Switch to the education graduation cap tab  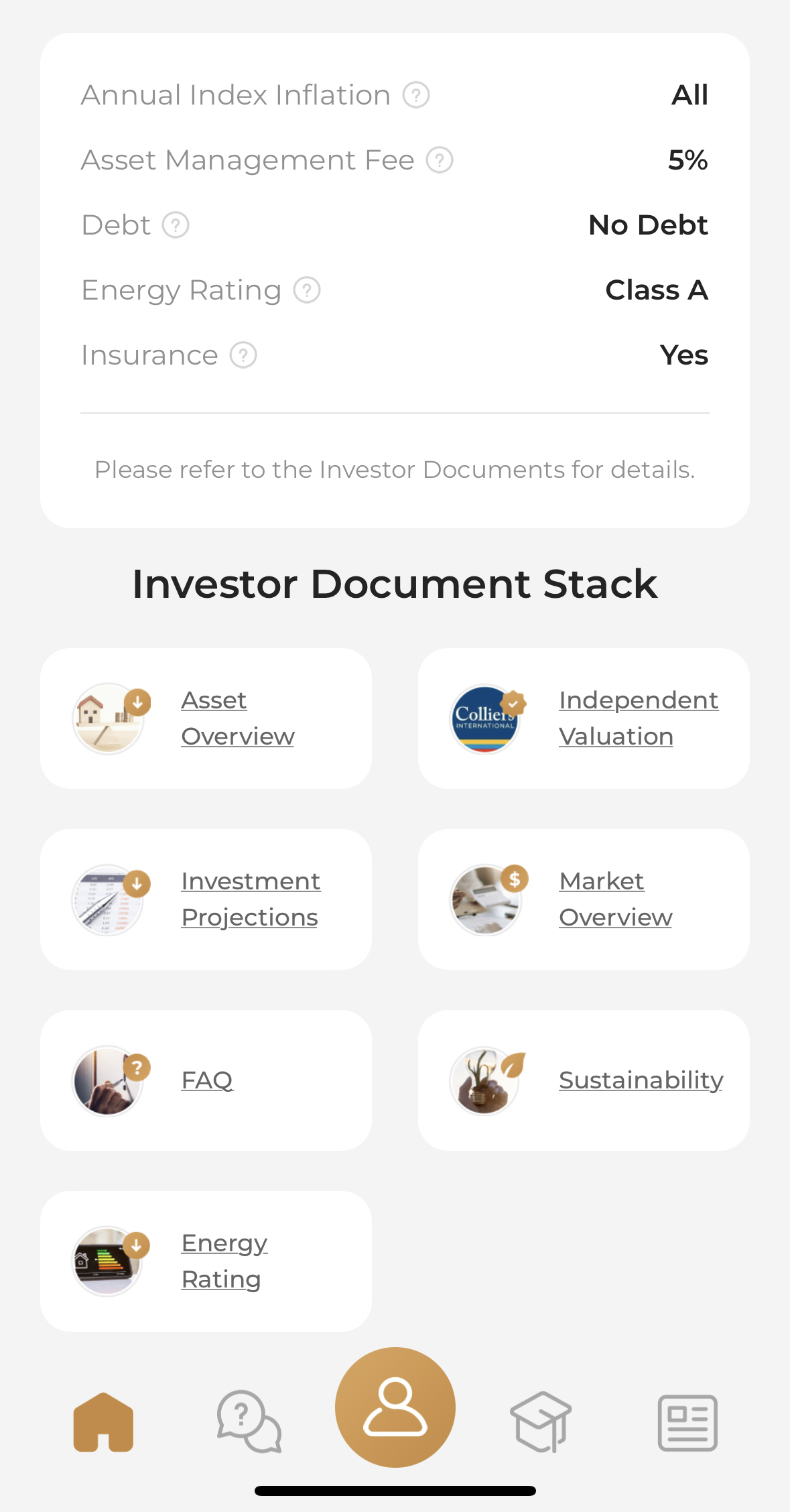coord(541,1422)
